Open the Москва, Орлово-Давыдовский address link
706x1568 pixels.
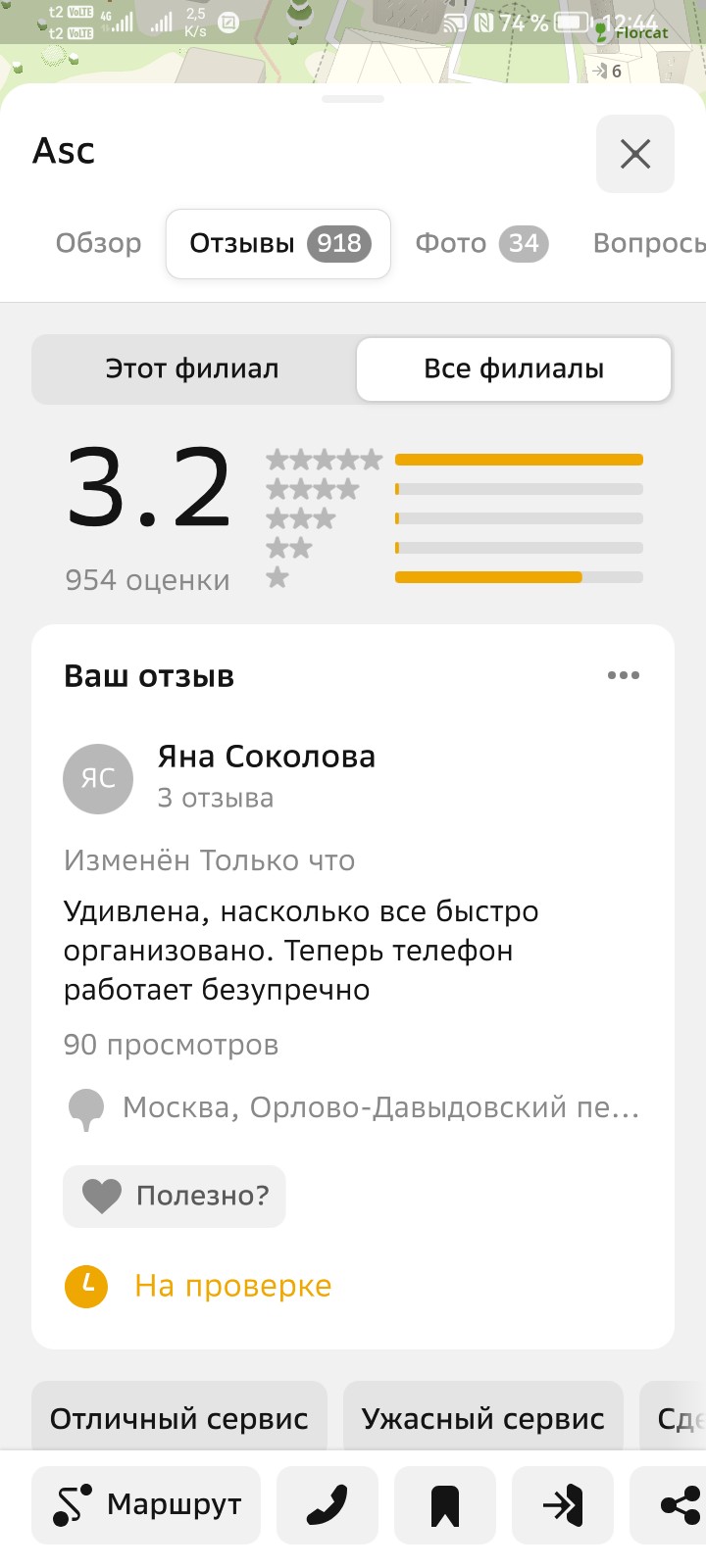[380, 1107]
